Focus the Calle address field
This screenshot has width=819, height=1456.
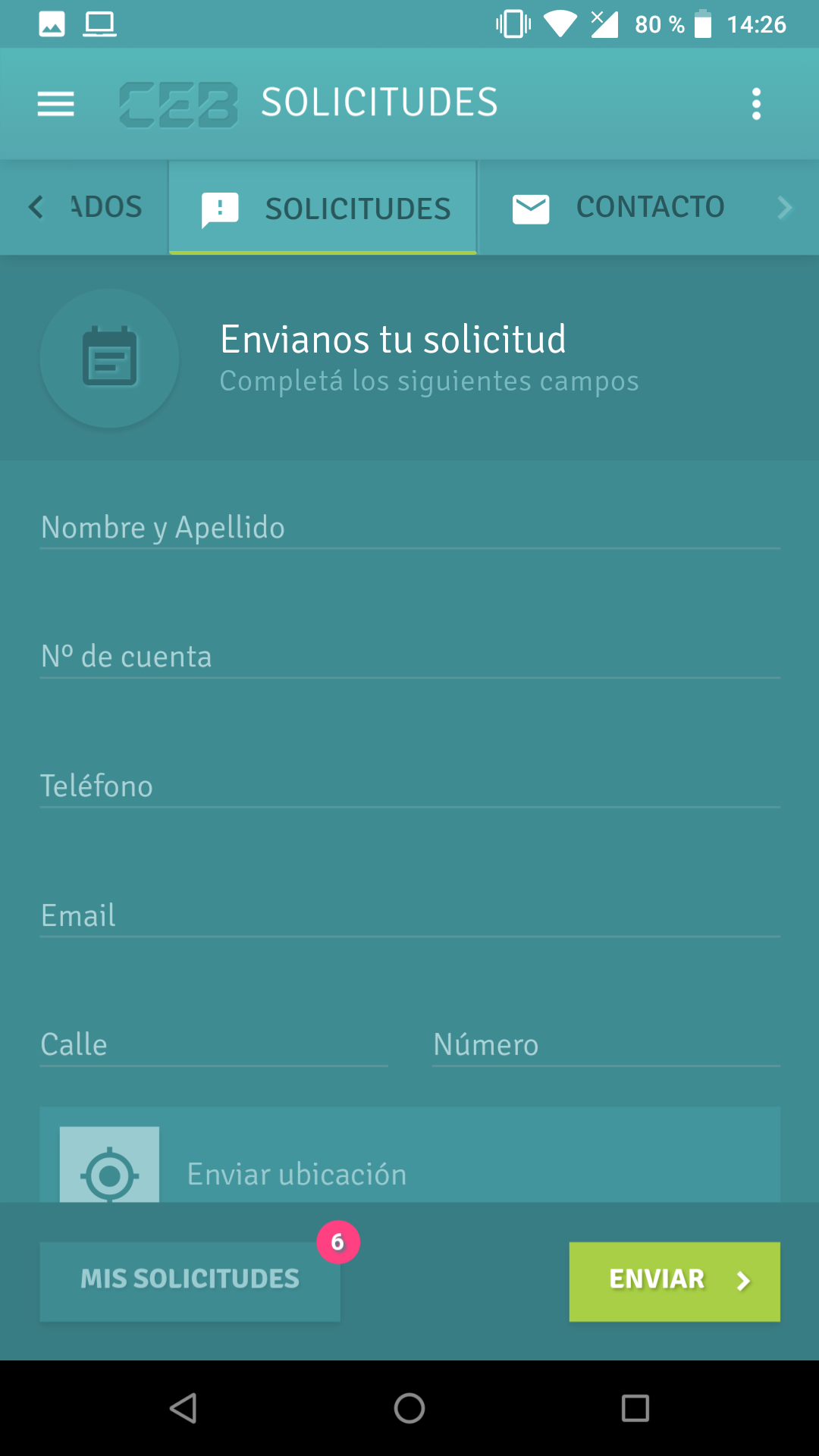(x=214, y=1044)
